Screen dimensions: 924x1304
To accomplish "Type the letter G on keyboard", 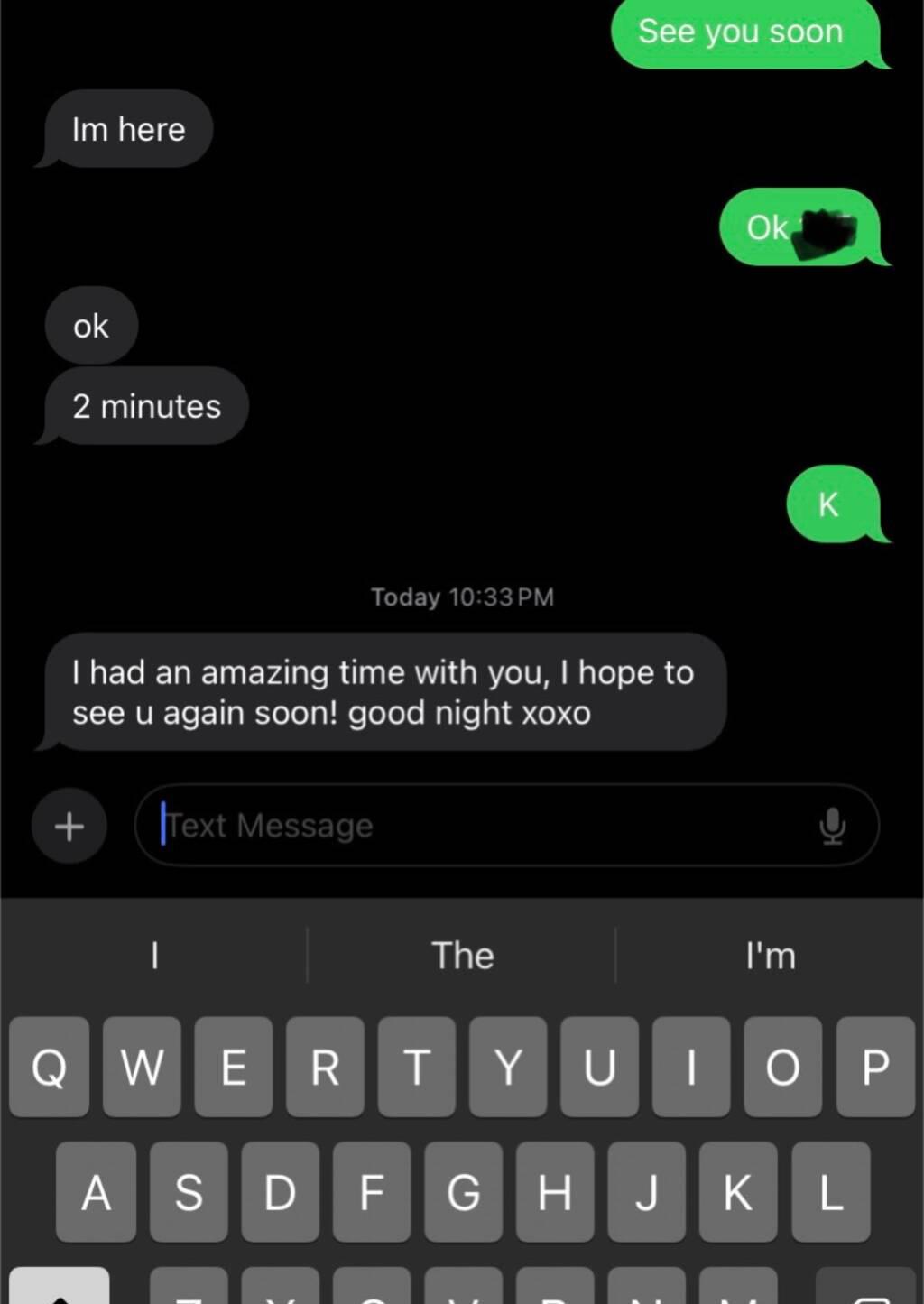I will pyautogui.click(x=463, y=1192).
